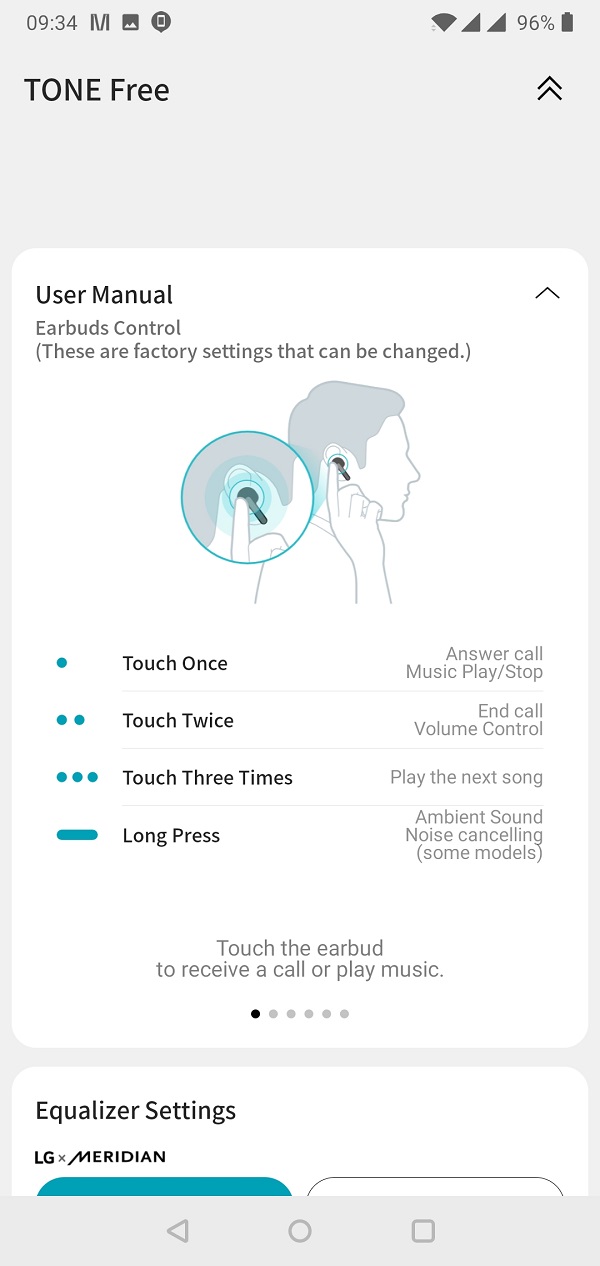
Task: Go to the second User Manual page dot
Action: click(273, 1014)
